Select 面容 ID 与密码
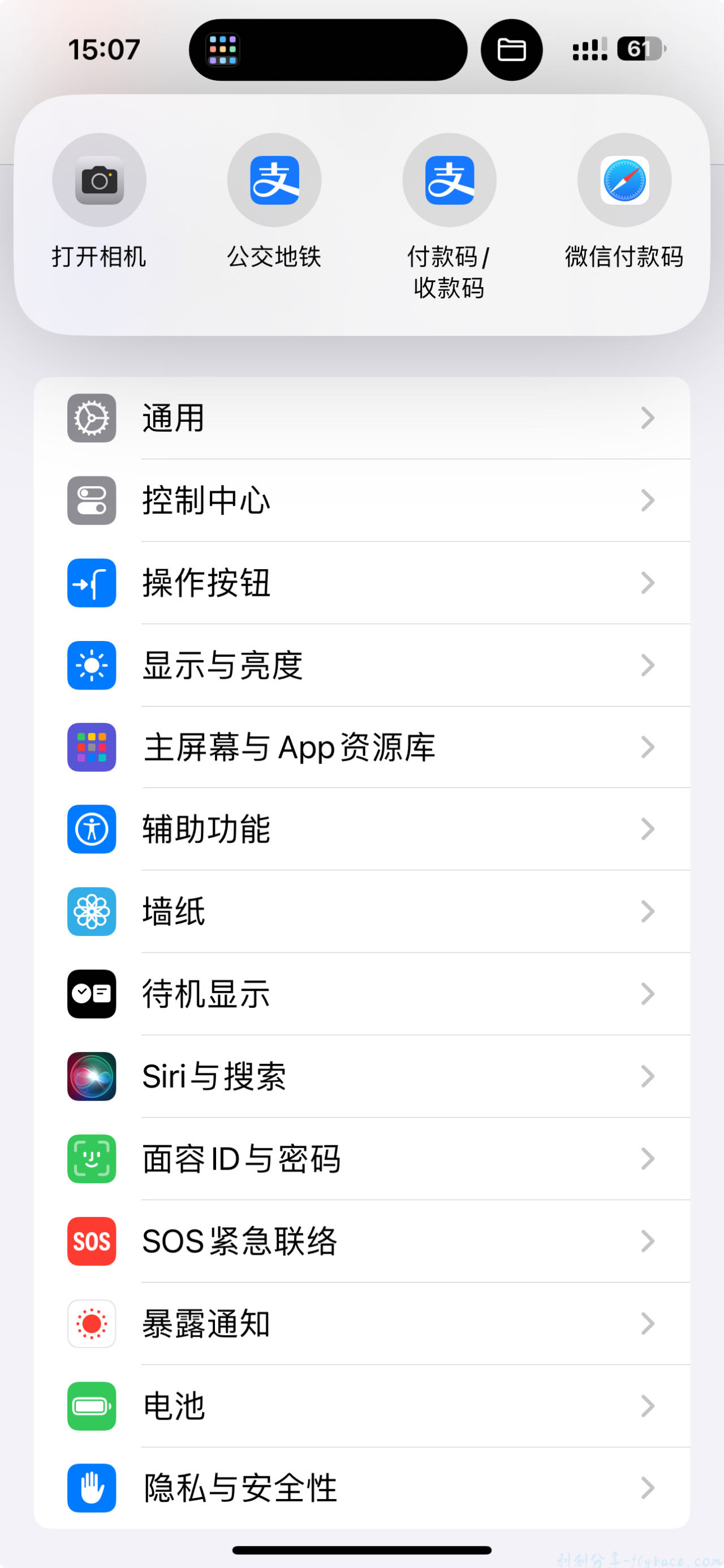The height and width of the screenshot is (1568, 724). (x=361, y=1158)
